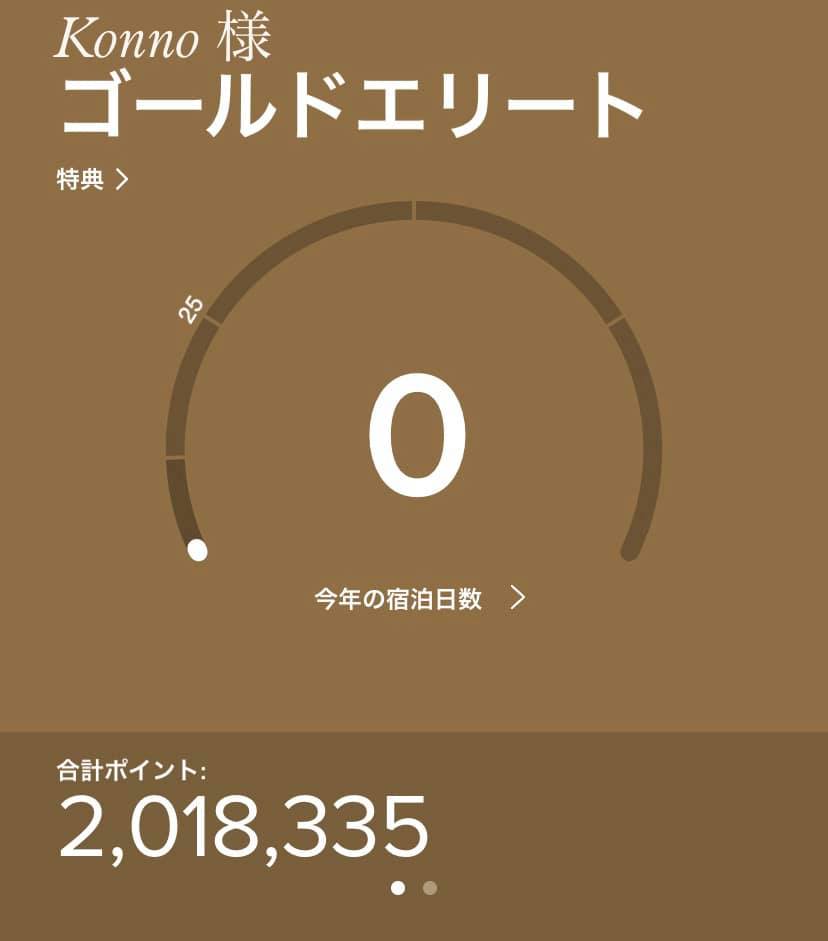Open the 特典 benefits link
Image resolution: width=828 pixels, height=941 pixels.
coord(93,181)
